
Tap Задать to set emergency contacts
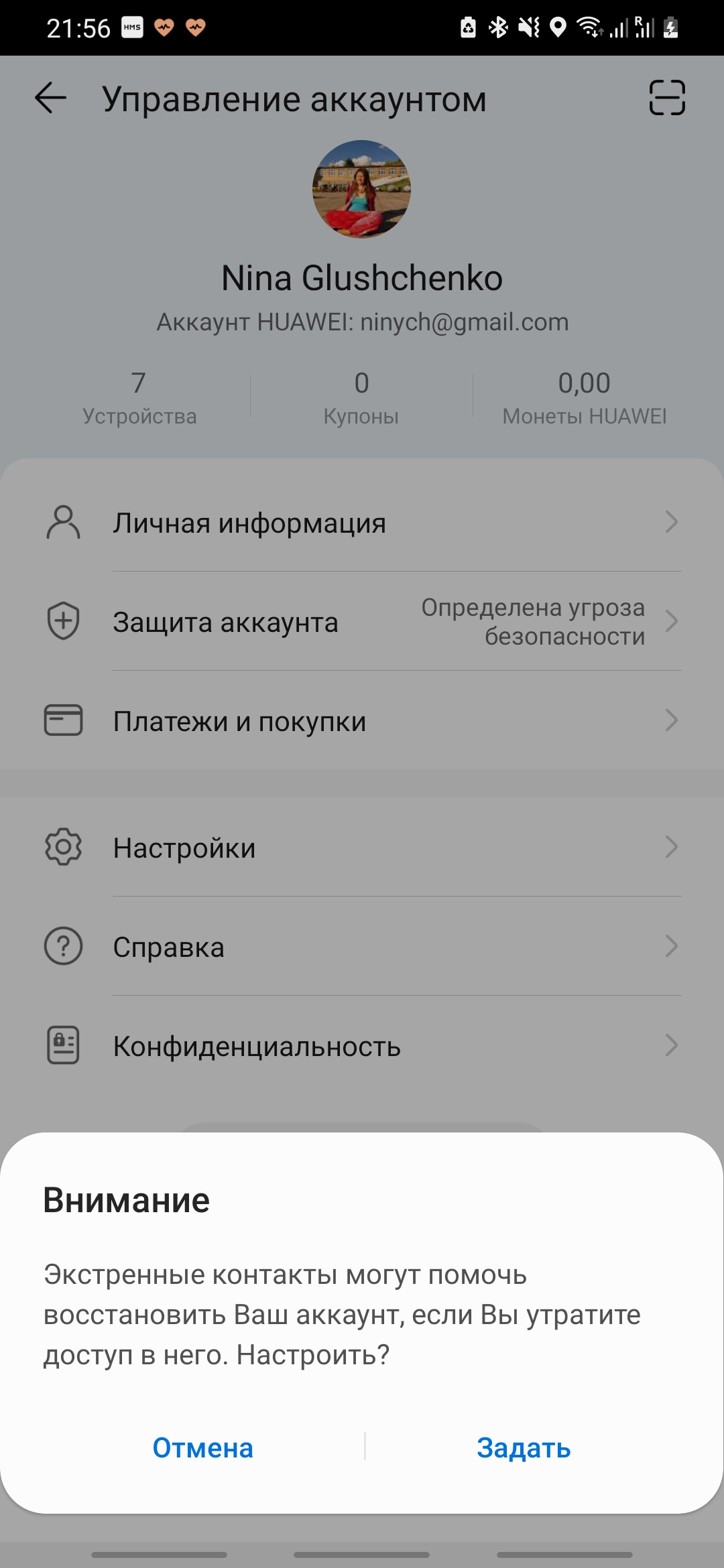(524, 1448)
